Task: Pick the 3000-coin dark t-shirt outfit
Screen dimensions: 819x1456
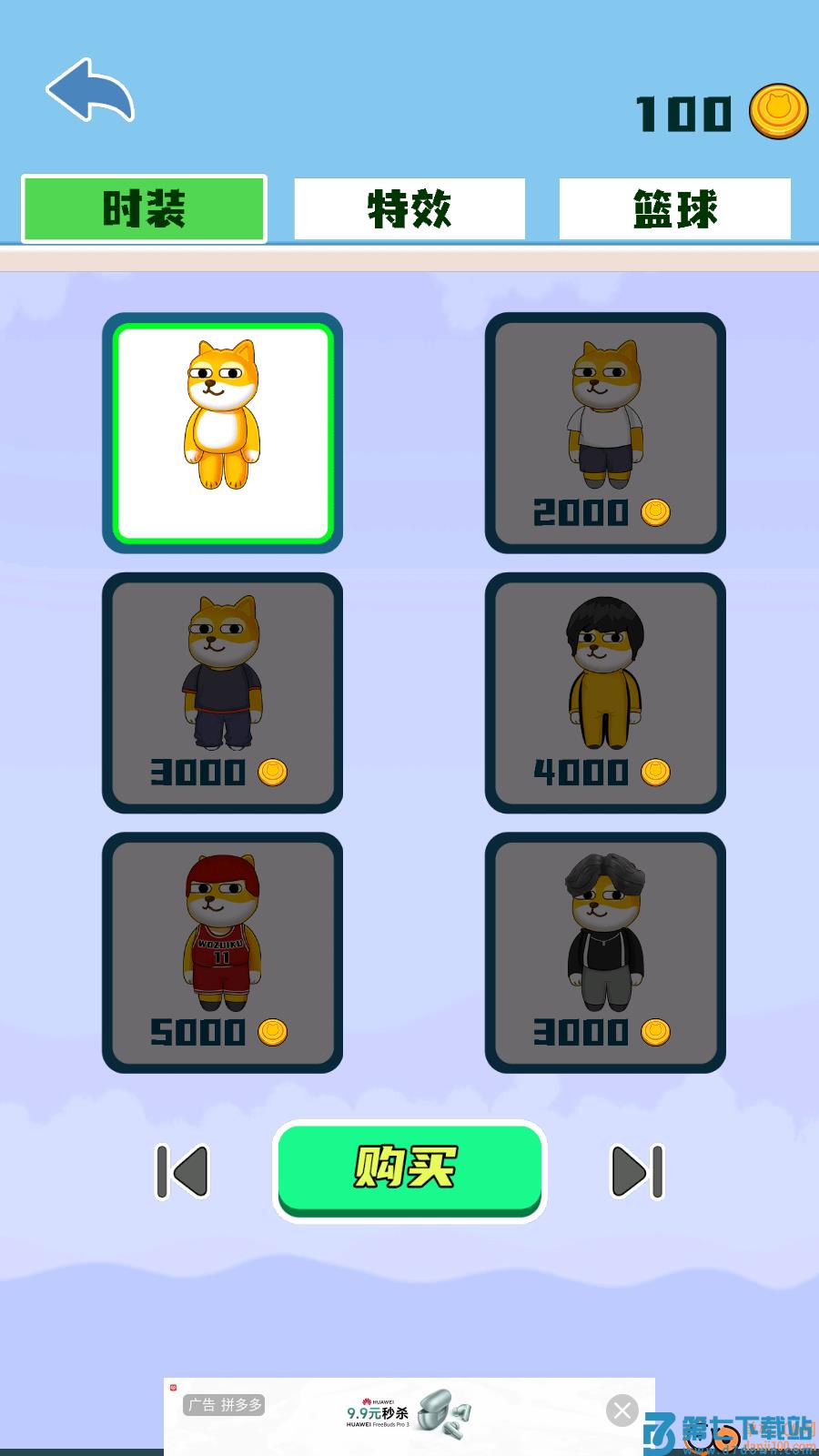Action: 222,693
